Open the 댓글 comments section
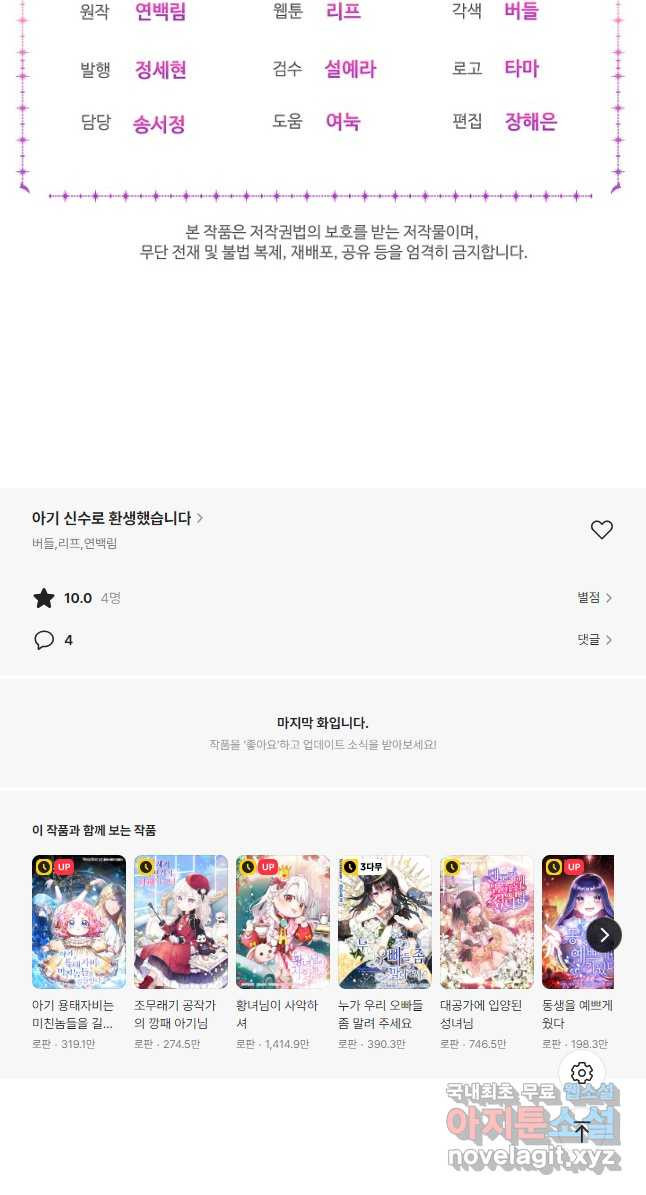This screenshot has height=1195, width=646. click(594, 640)
